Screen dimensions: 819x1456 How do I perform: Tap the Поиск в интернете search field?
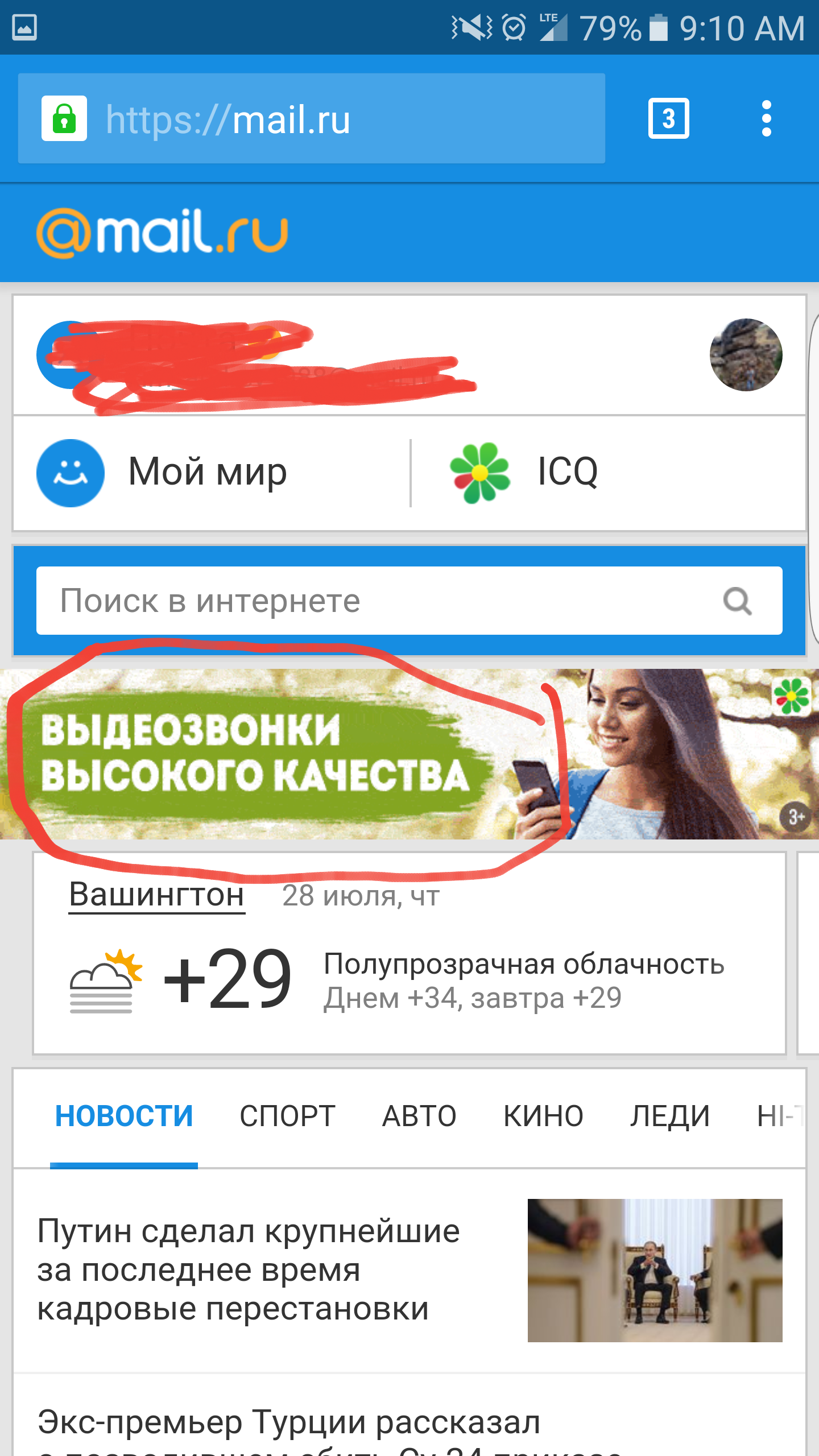[375, 601]
